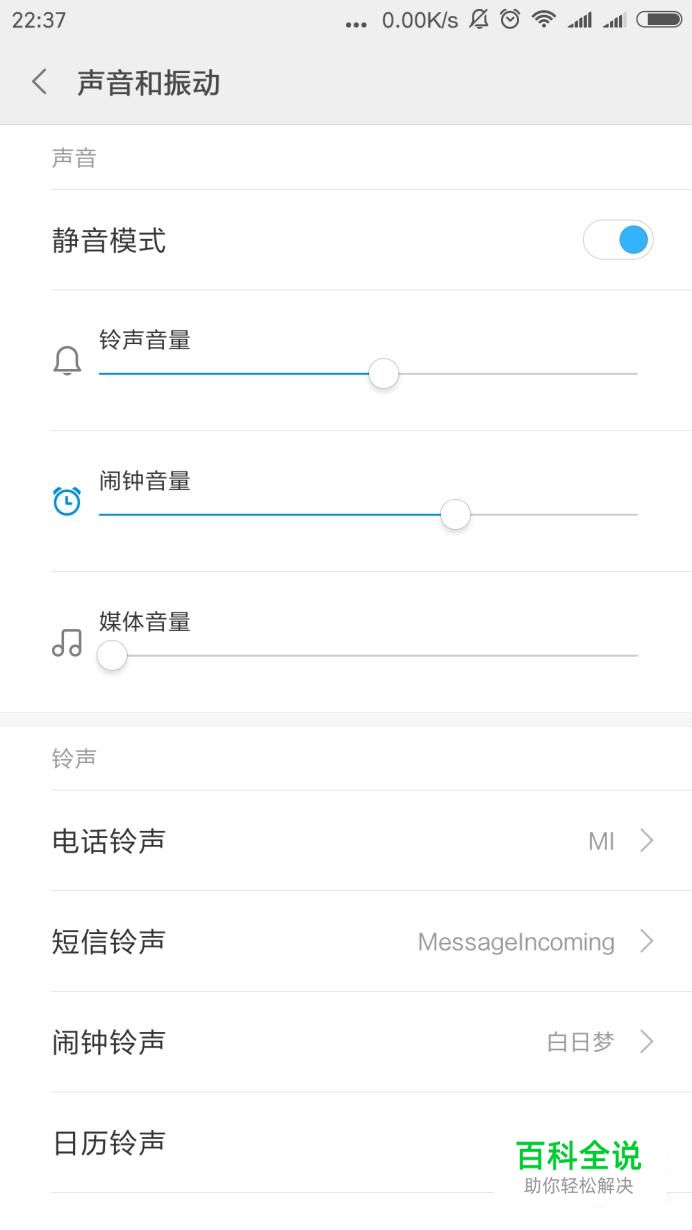Tap the 媒体音量 slider track
Image resolution: width=692 pixels, height=1230 pixels.
click(368, 656)
